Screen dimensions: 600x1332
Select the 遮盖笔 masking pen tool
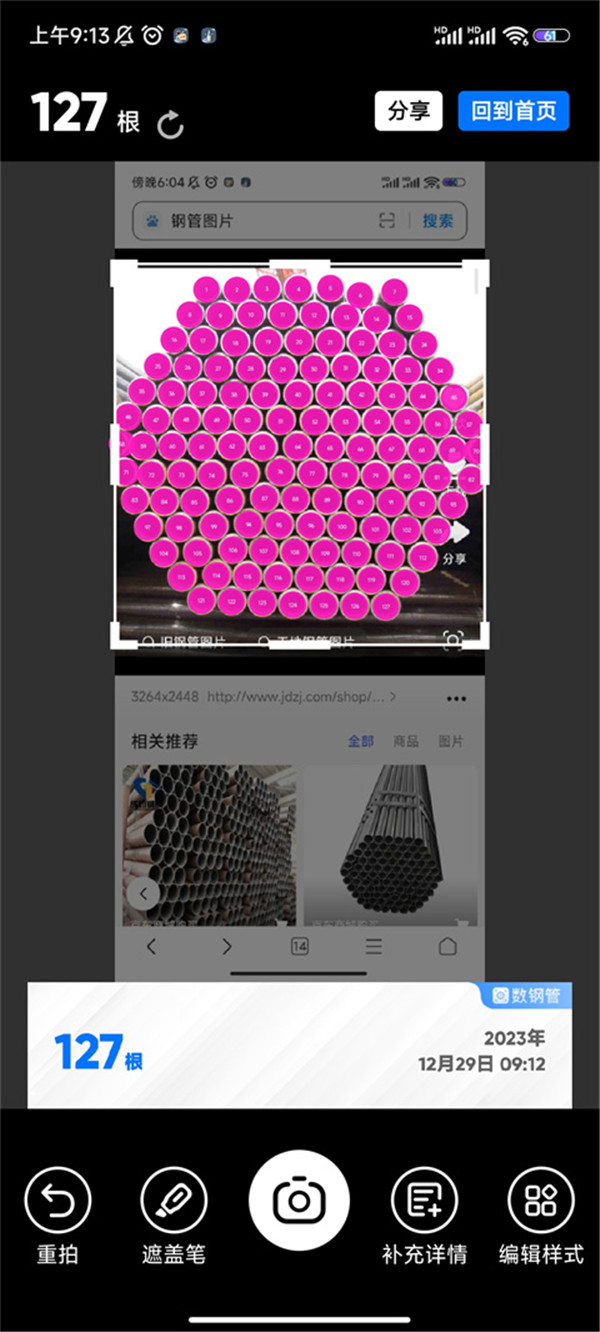[x=173, y=1213]
